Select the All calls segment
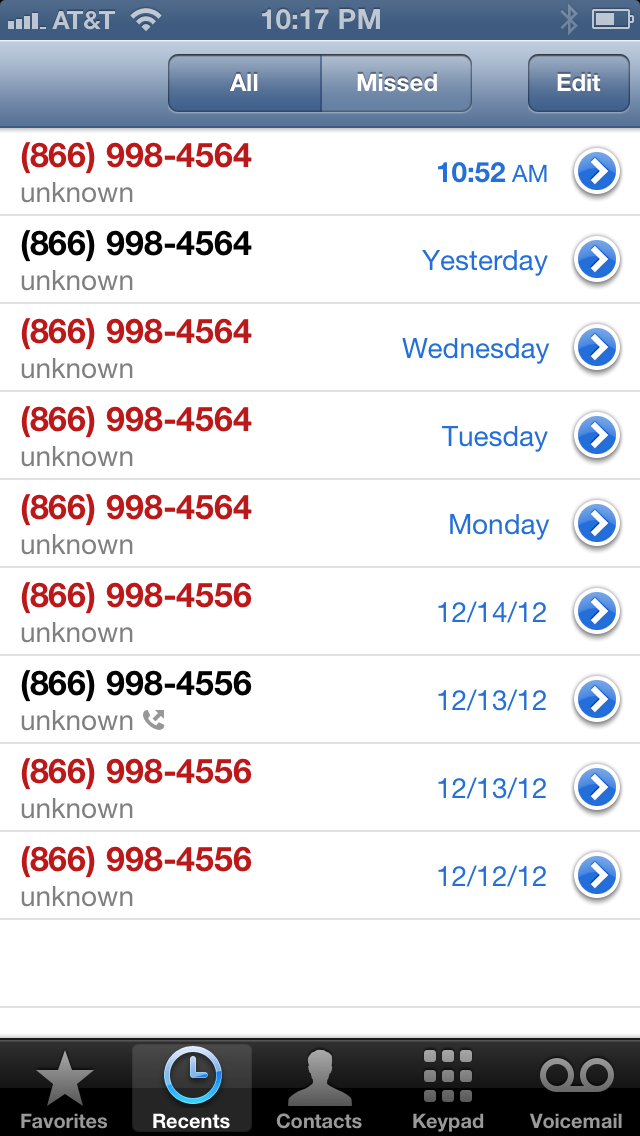The image size is (640, 1136). 244,83
